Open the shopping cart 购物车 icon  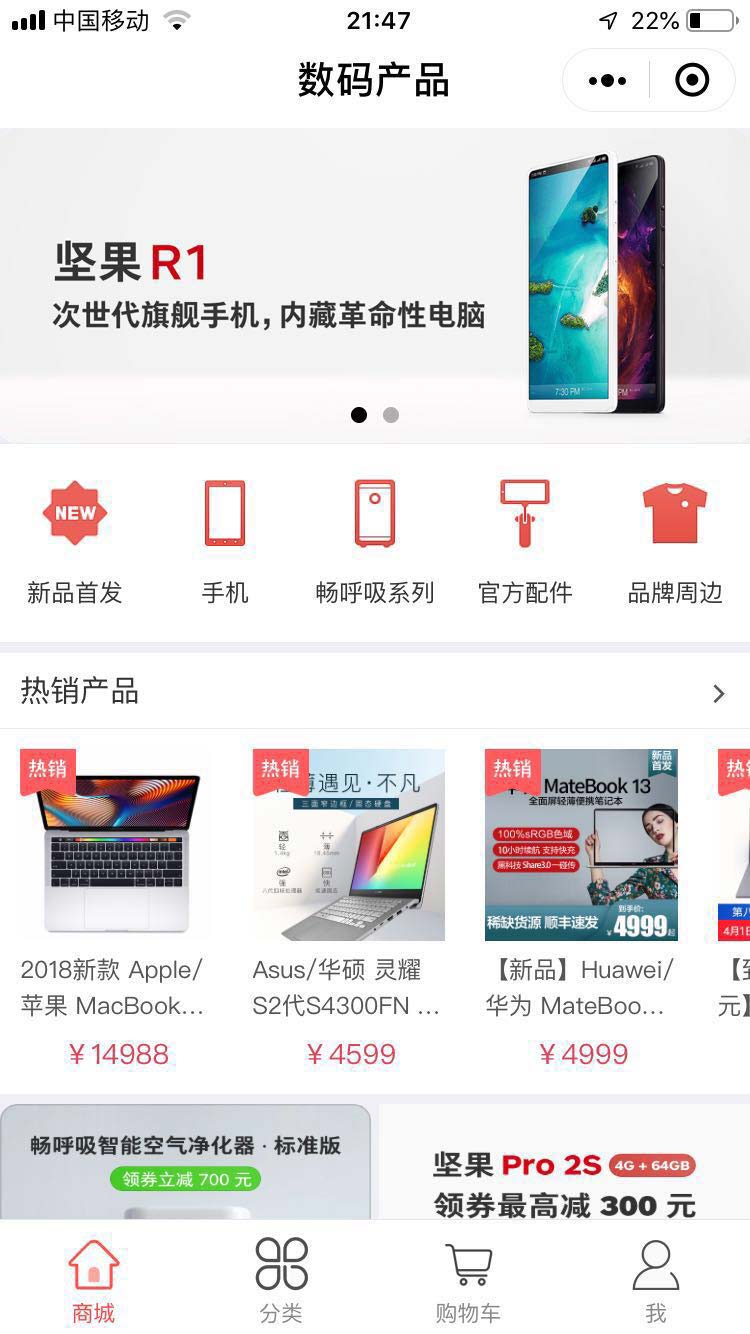click(468, 1265)
